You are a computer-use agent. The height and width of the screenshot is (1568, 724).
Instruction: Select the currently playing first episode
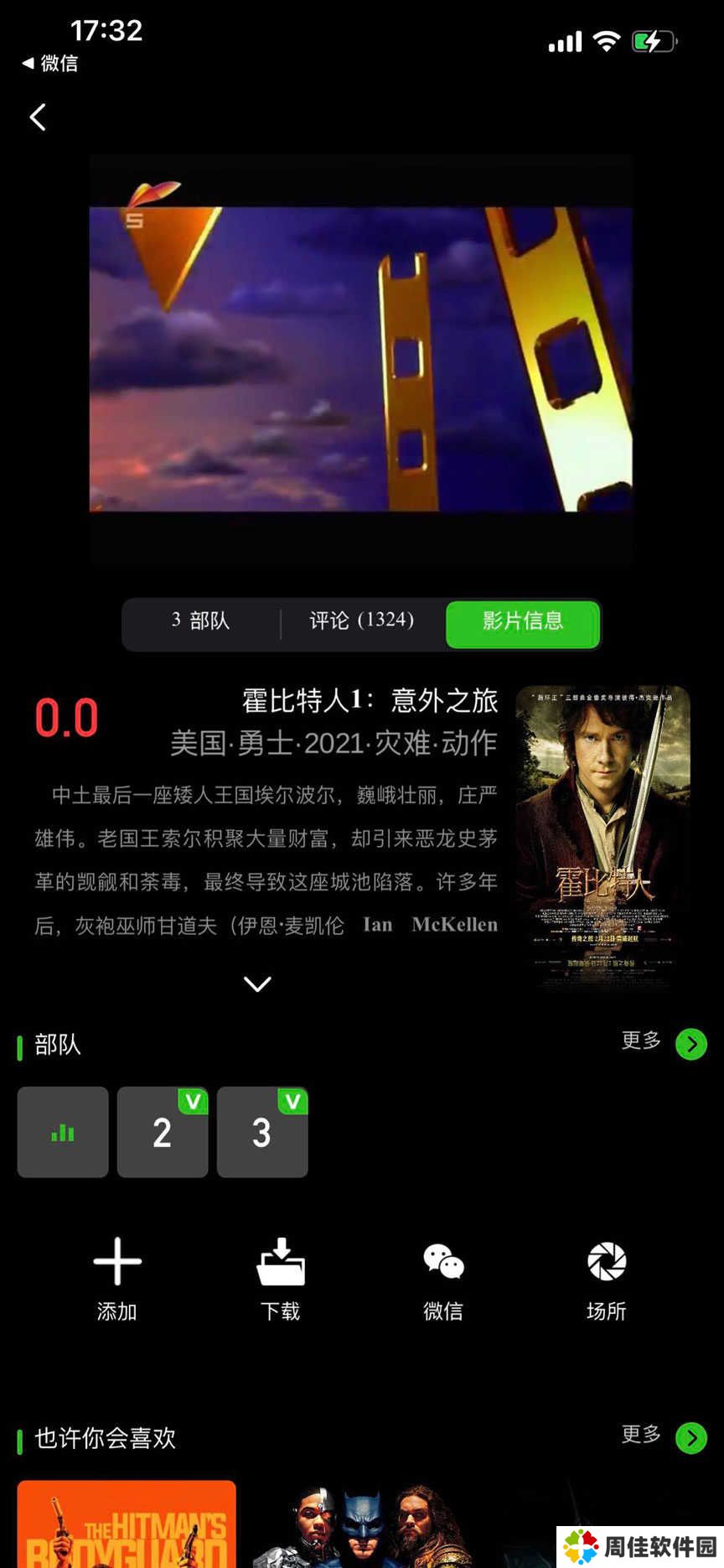click(63, 1133)
